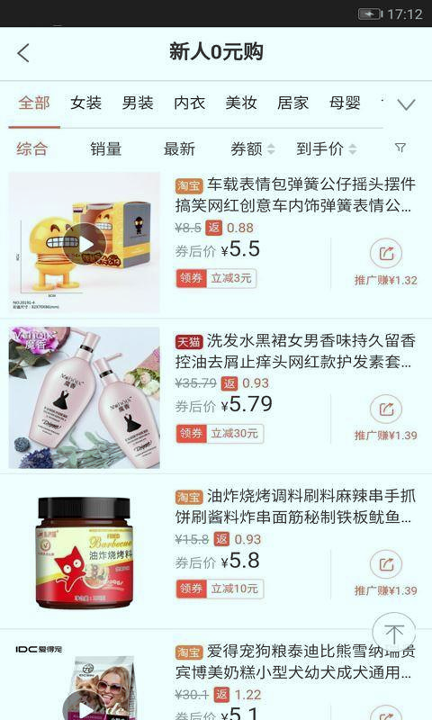The height and width of the screenshot is (720, 432).
Task: Switch to the 居家 category tab
Action: (293, 103)
